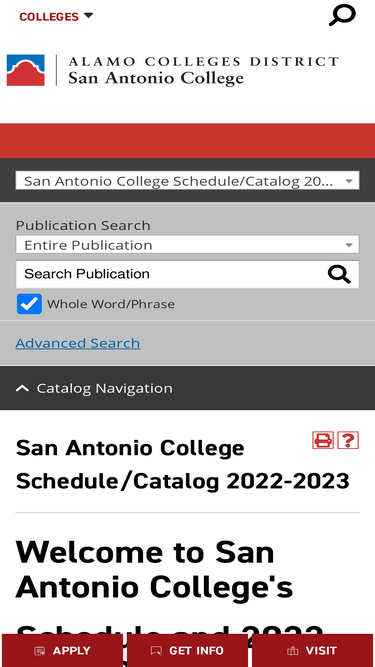Tap the site search magnifier icon

pos(342,15)
